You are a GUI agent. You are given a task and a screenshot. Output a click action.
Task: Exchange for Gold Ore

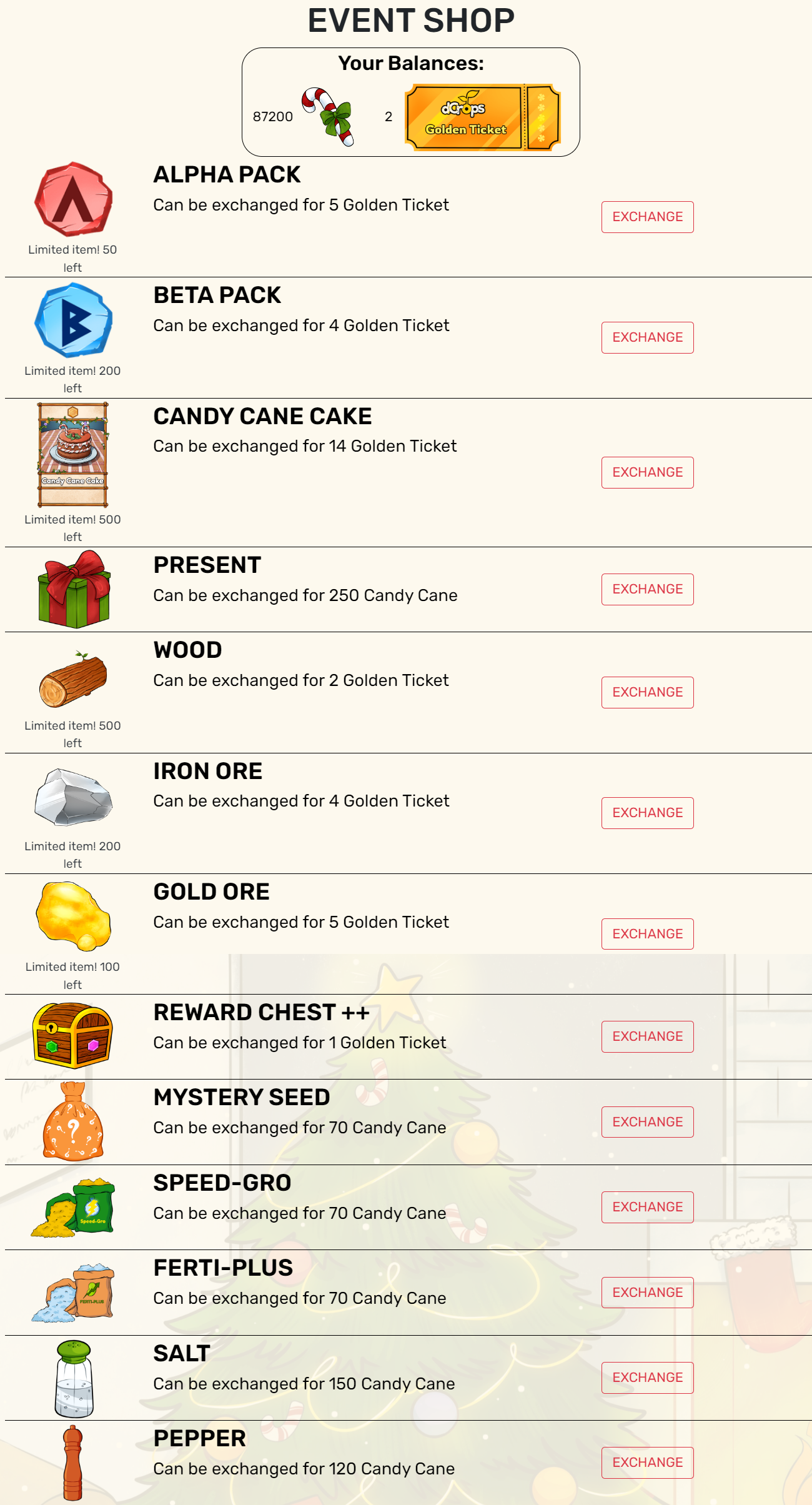647,934
